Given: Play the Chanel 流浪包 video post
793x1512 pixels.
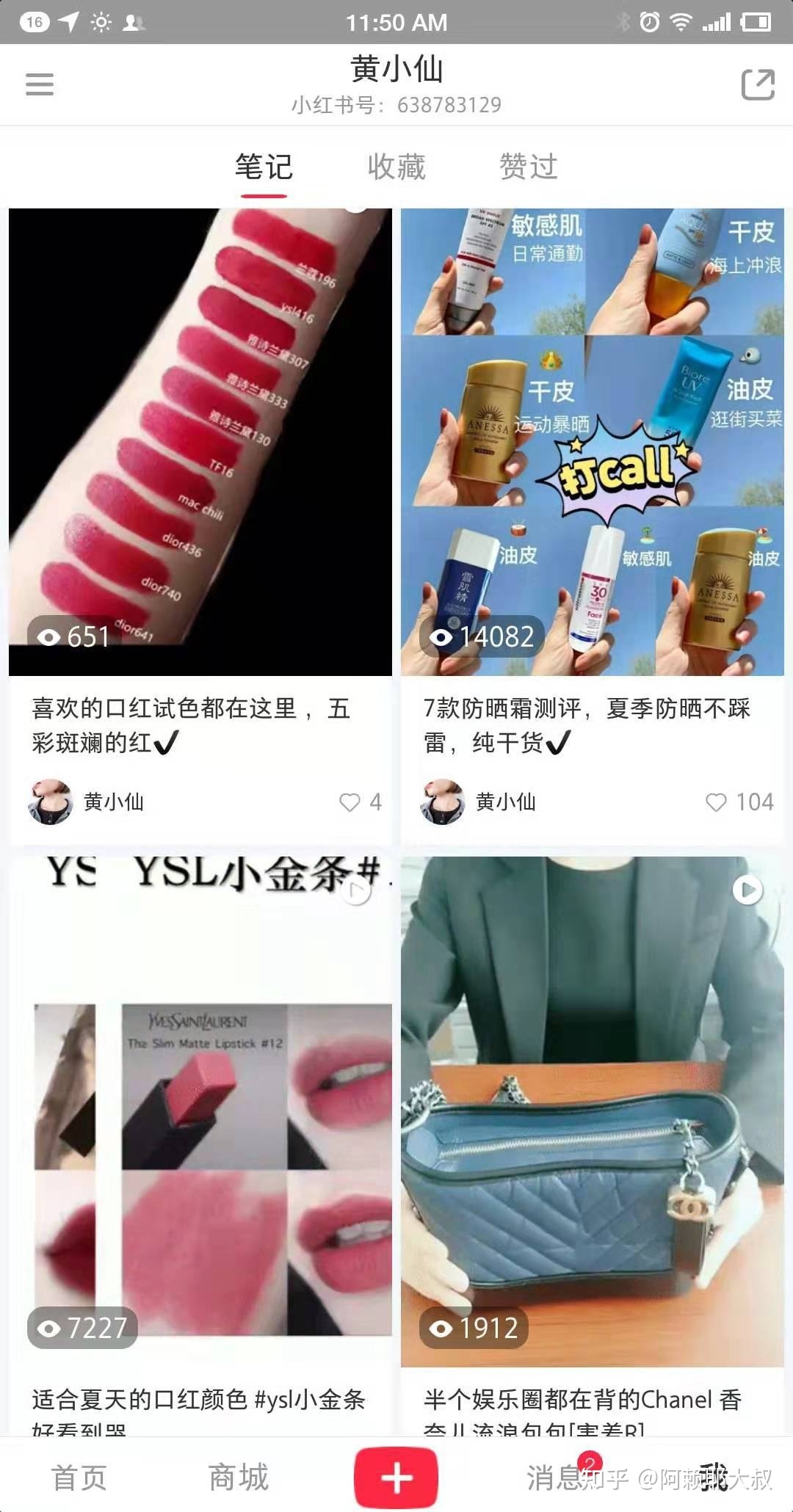Looking at the screenshot, I should click(748, 891).
